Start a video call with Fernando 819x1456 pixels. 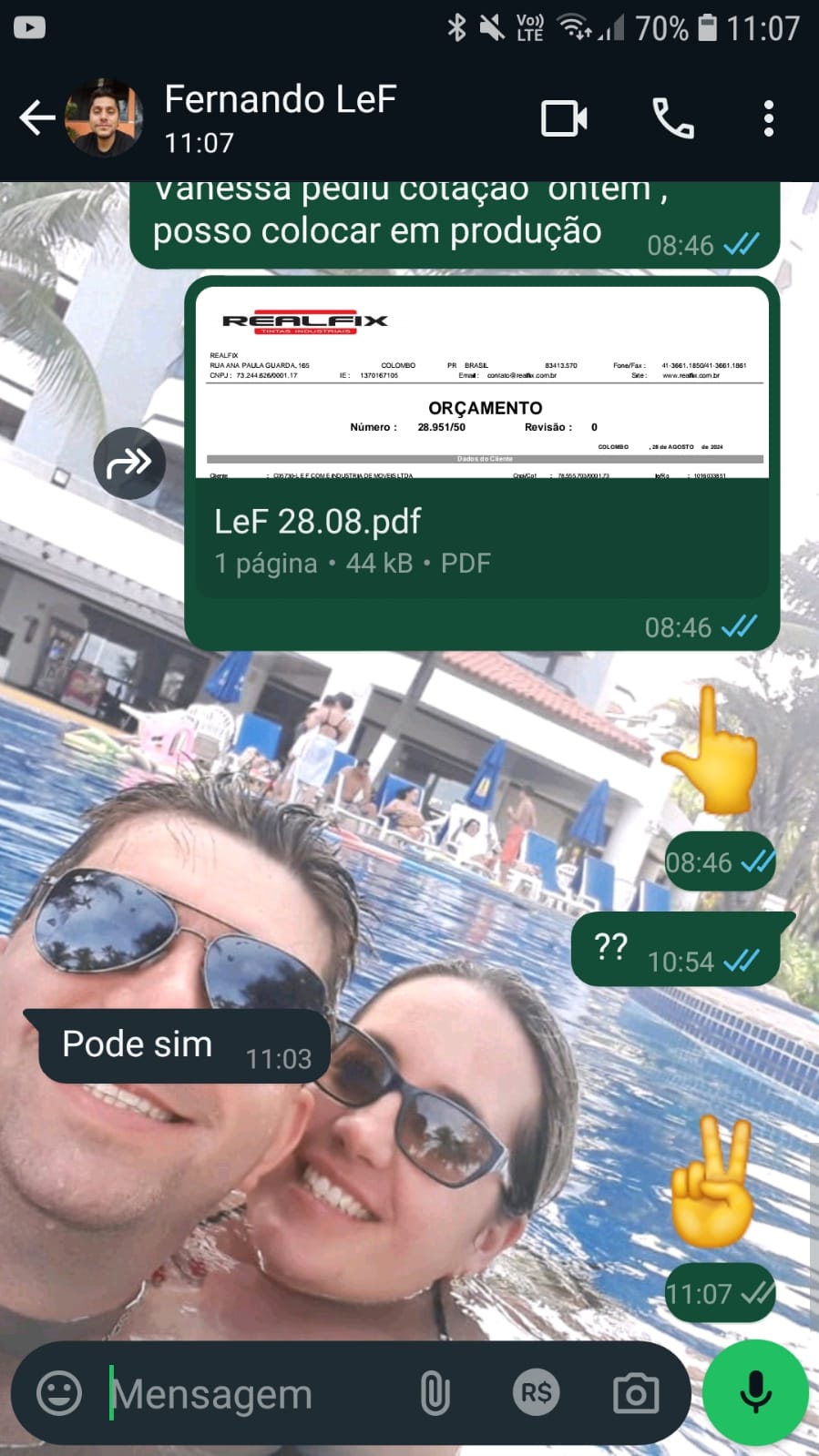point(564,118)
